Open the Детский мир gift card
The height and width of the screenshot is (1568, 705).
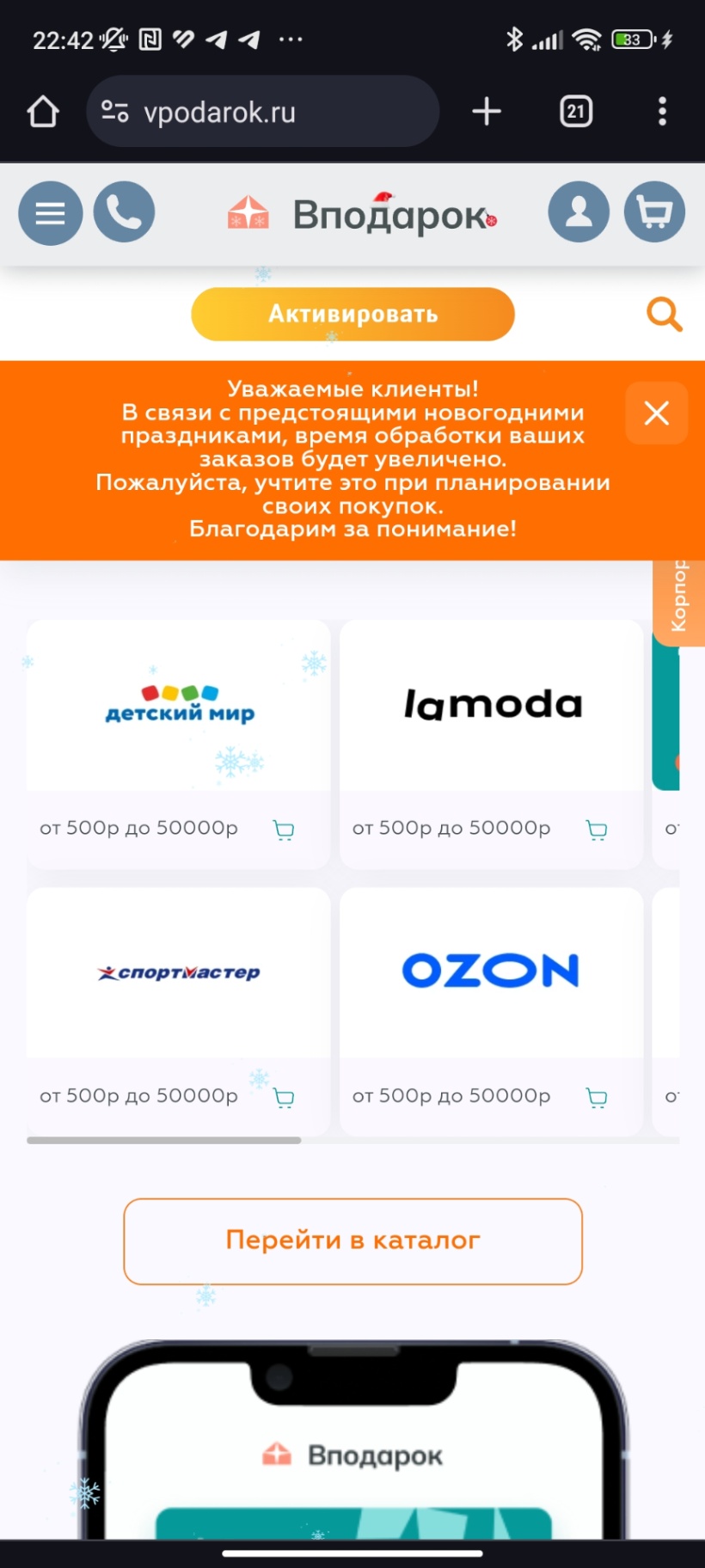(x=179, y=705)
